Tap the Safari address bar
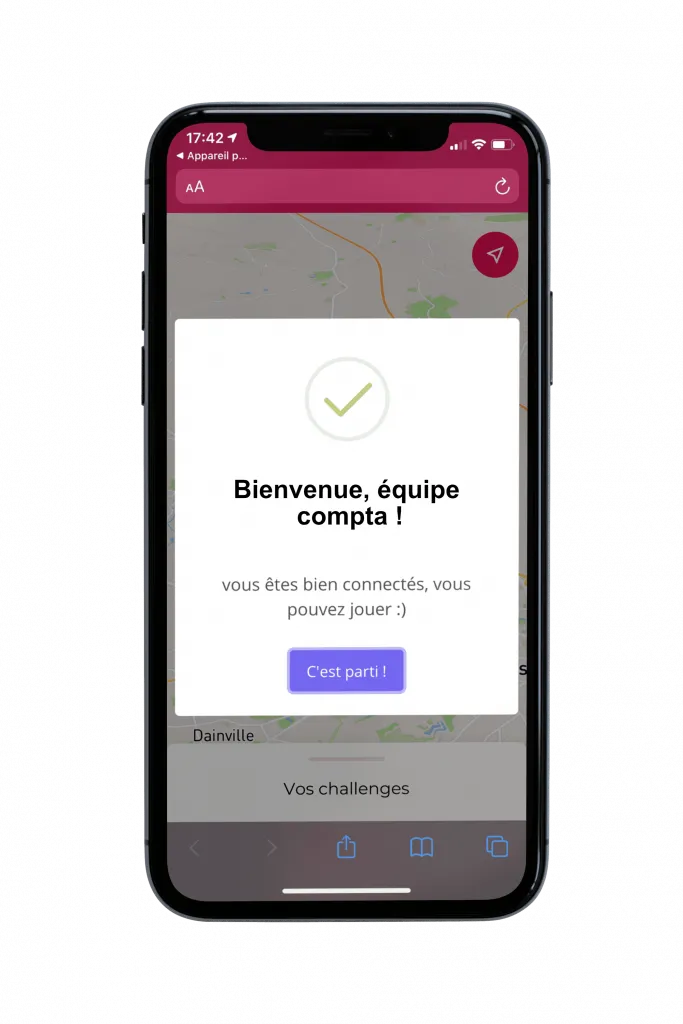 click(346, 187)
